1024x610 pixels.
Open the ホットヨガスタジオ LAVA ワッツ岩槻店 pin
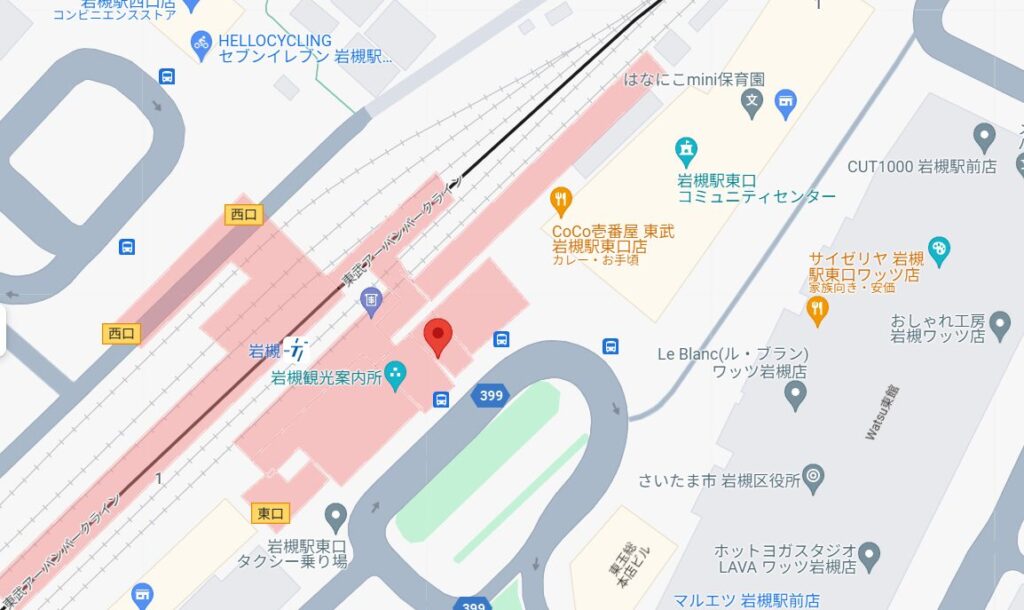[x=869, y=553]
